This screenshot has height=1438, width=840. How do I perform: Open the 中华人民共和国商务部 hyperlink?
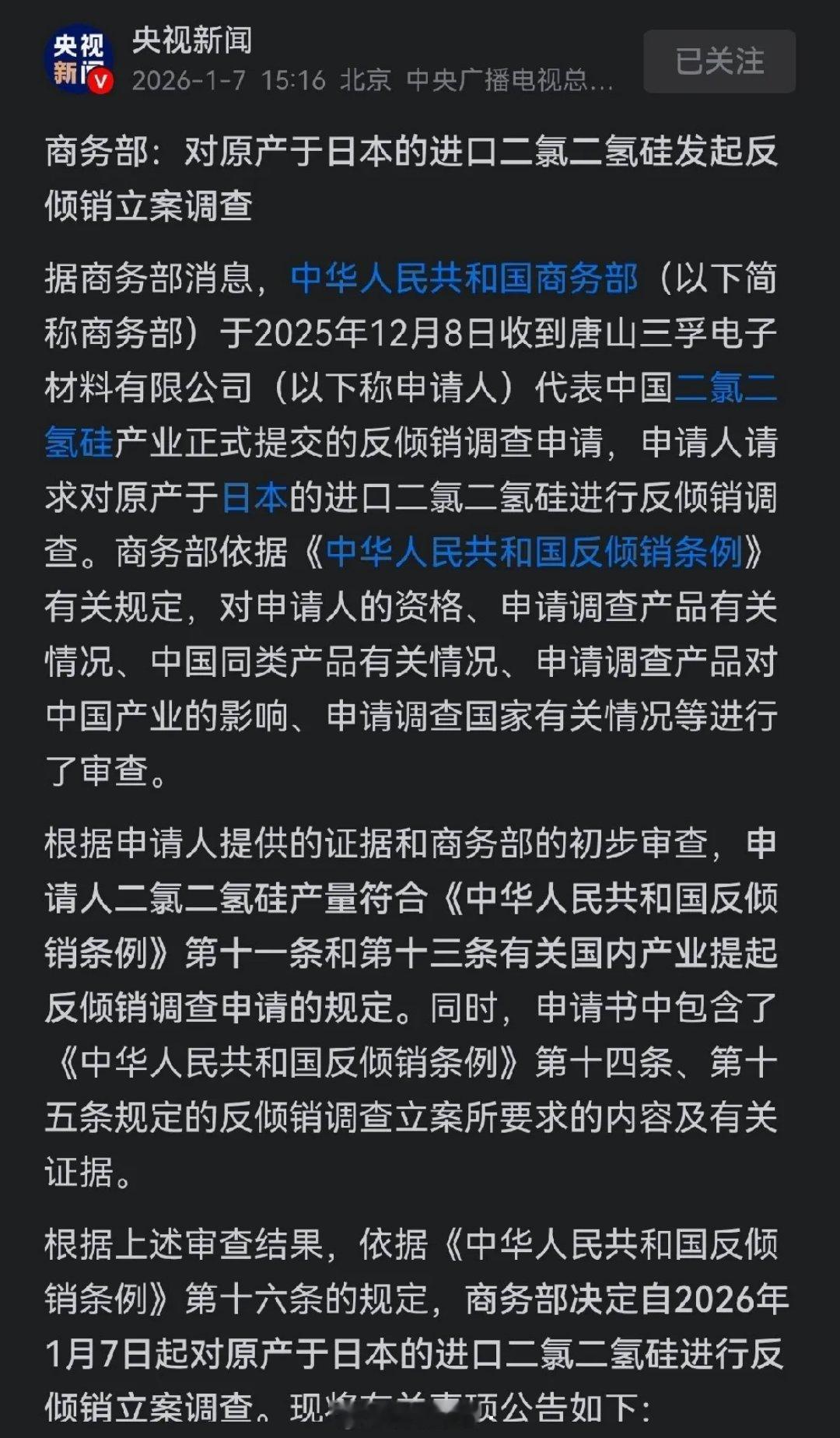click(x=464, y=282)
